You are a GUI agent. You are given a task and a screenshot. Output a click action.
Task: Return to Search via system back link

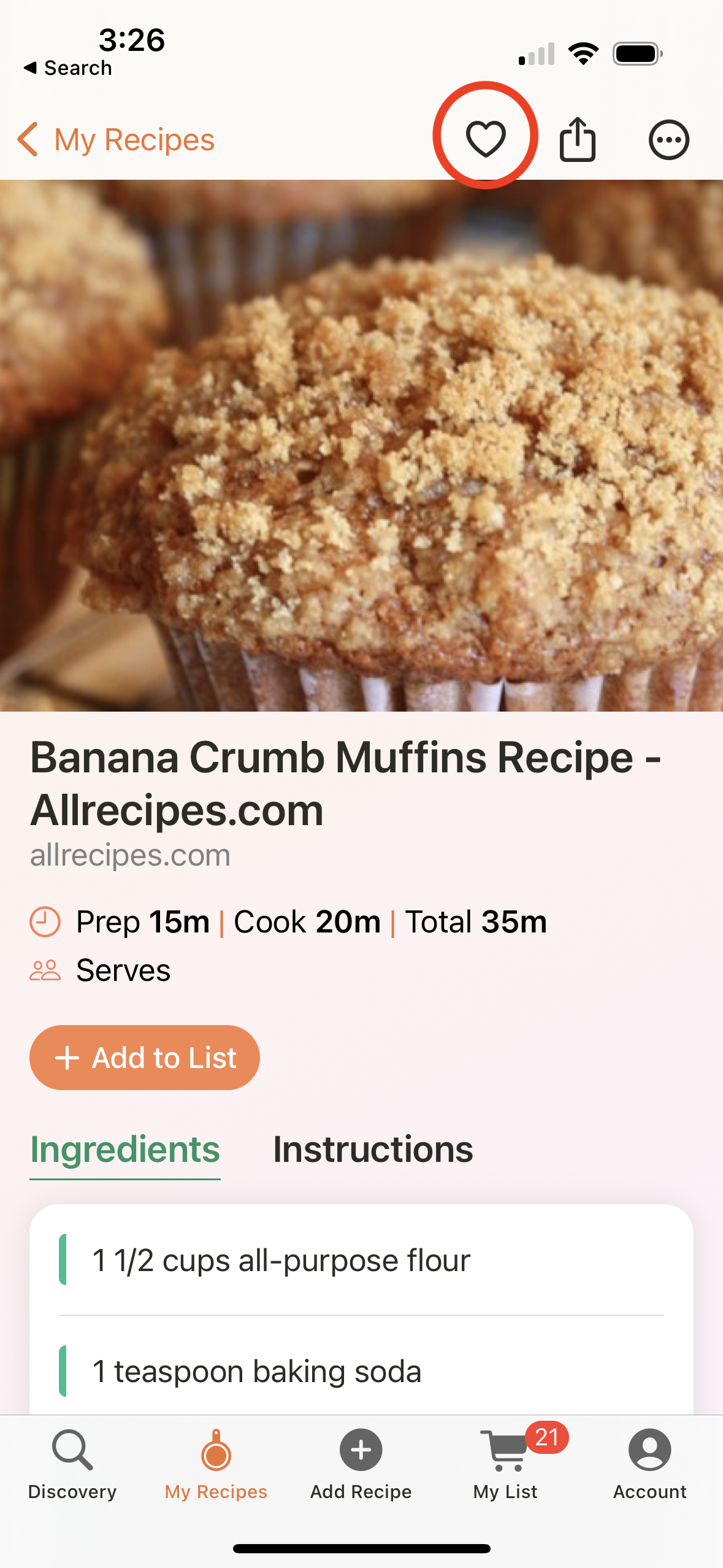(x=68, y=67)
